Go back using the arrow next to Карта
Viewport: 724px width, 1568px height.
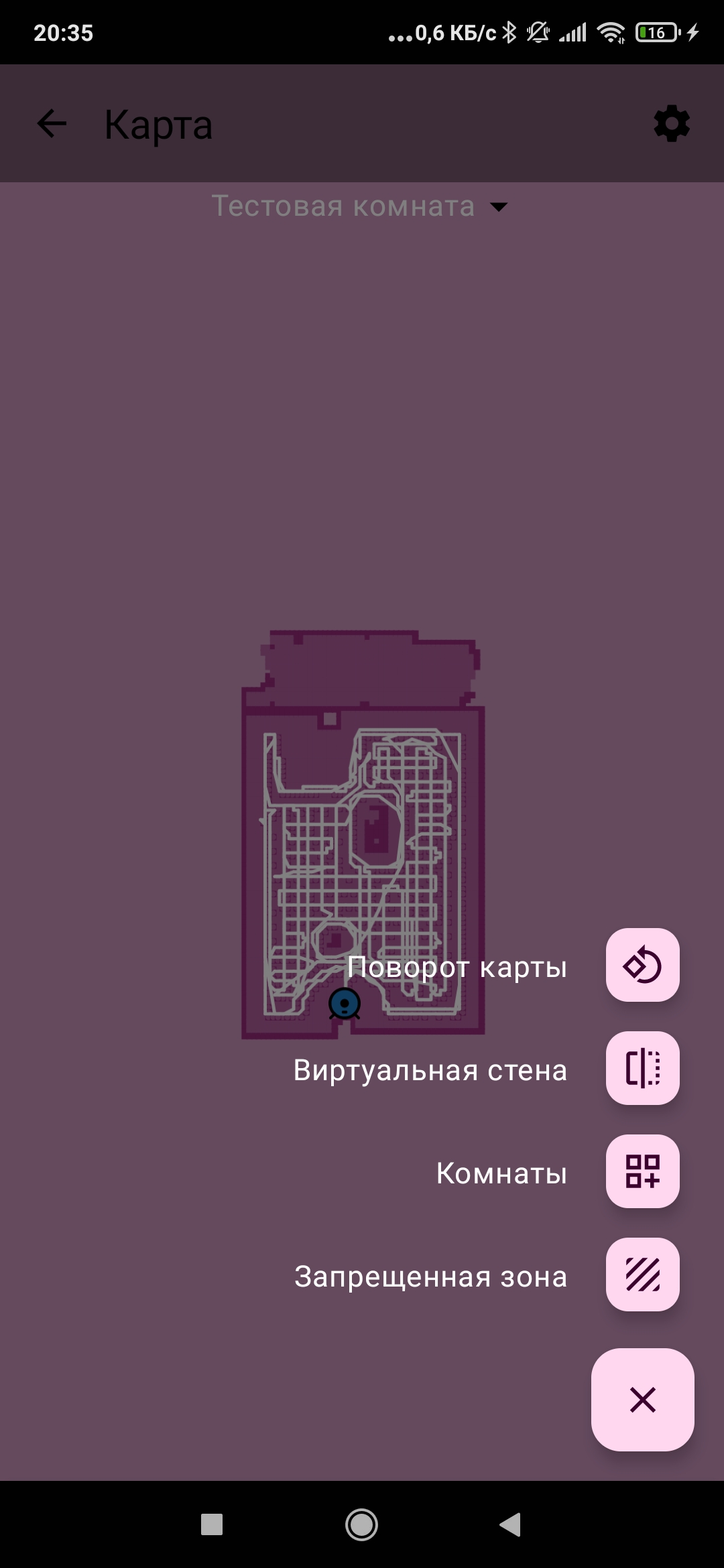pyautogui.click(x=52, y=124)
